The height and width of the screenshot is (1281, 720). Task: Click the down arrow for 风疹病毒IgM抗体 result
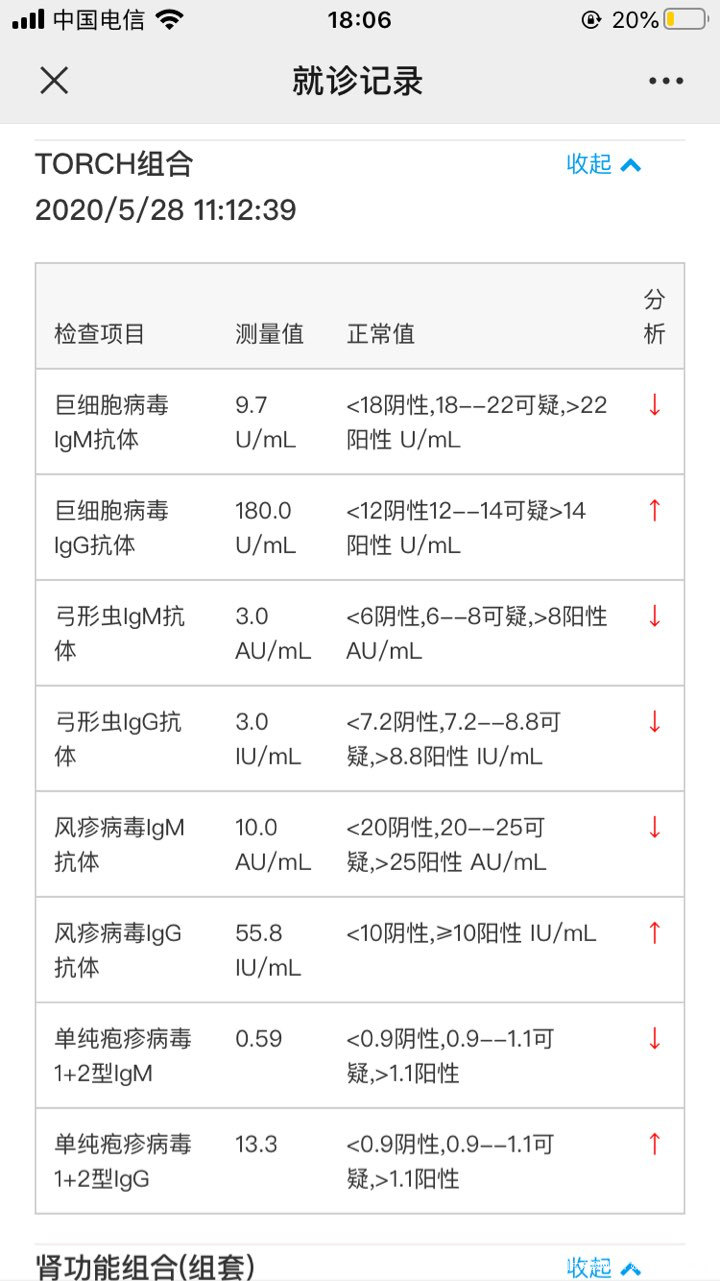[x=652, y=828]
